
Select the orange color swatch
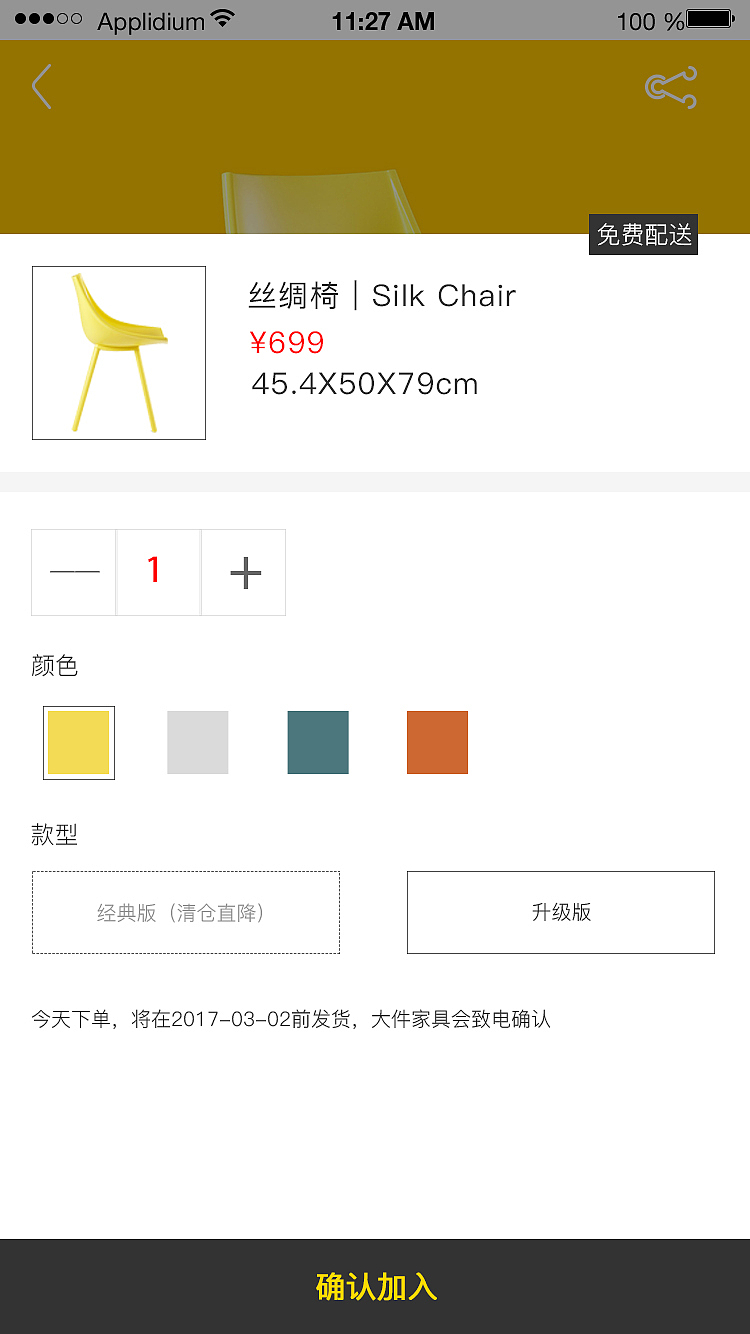click(x=437, y=743)
